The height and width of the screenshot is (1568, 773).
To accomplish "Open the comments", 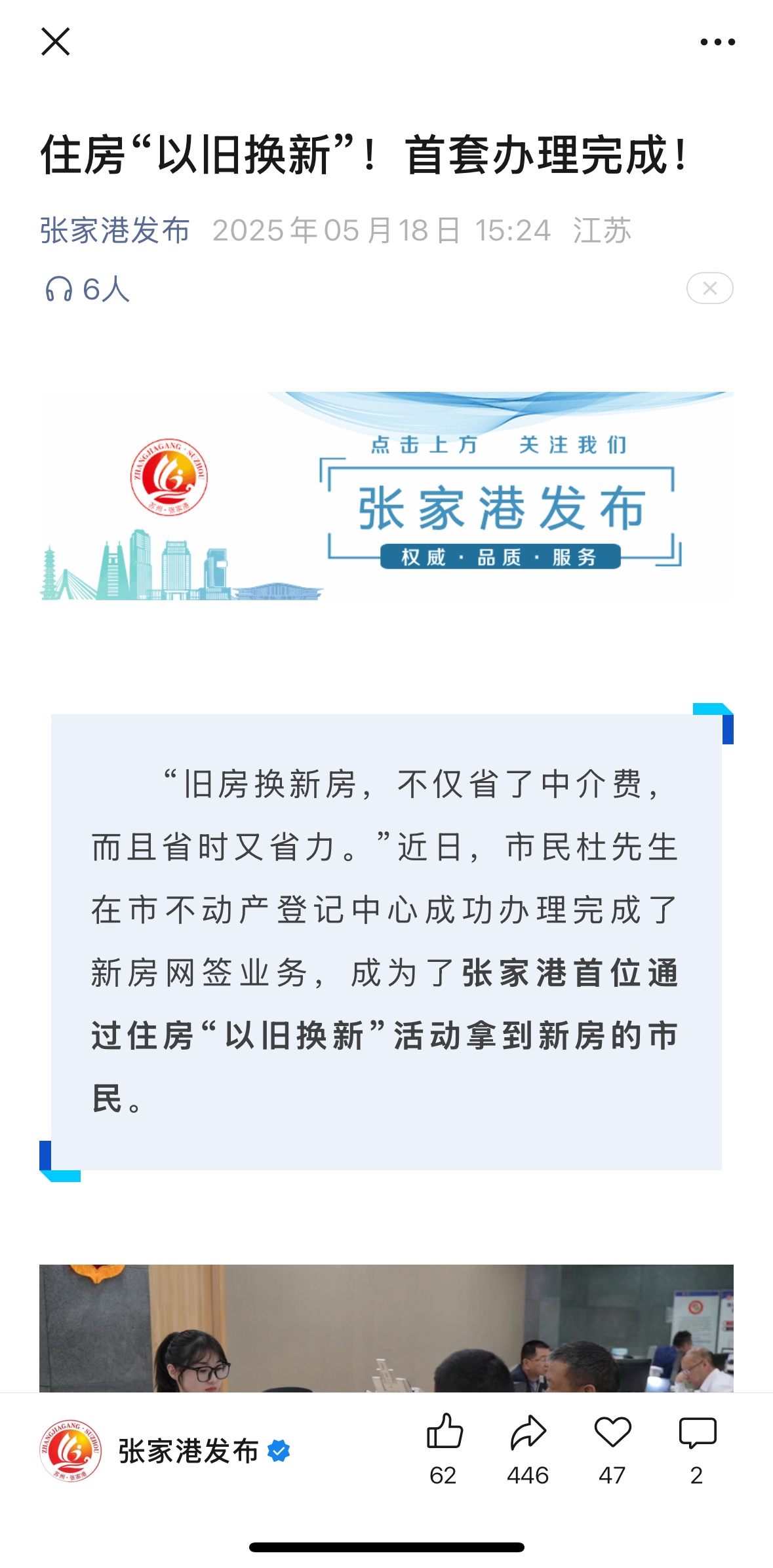I will coord(697,1432).
